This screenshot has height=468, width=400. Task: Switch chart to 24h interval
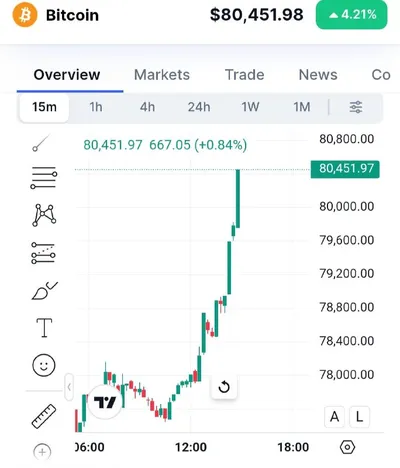(199, 107)
